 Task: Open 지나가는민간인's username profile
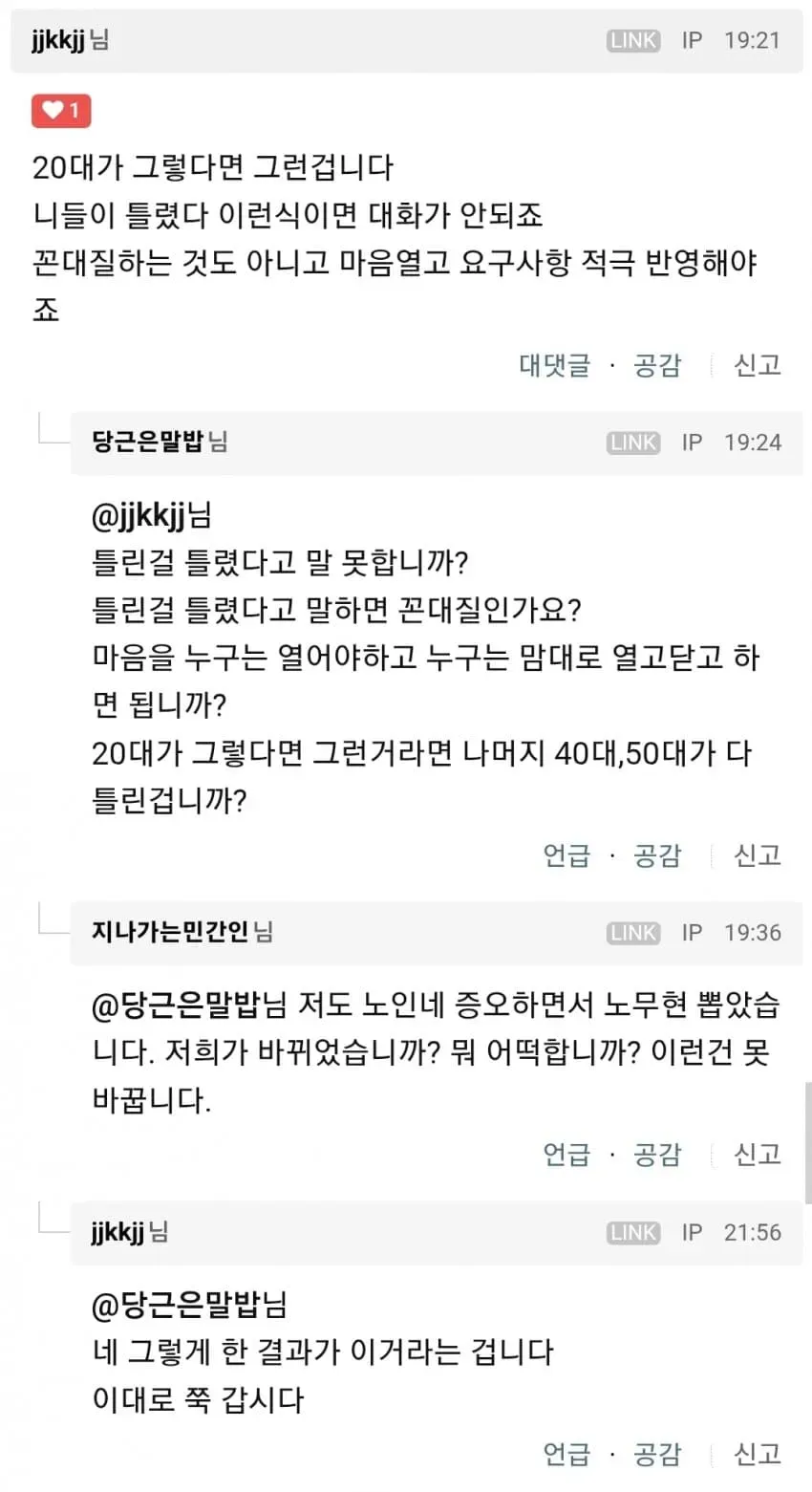click(170, 932)
